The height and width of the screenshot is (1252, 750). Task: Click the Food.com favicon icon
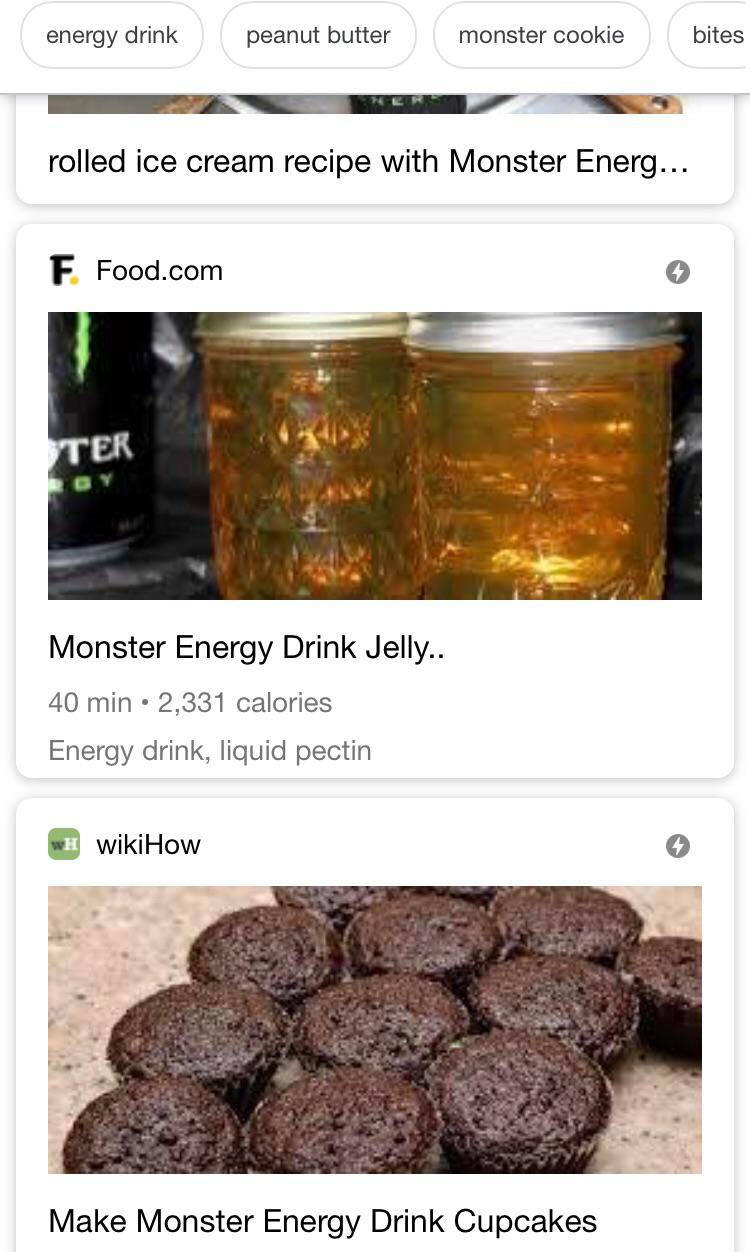(x=62, y=270)
